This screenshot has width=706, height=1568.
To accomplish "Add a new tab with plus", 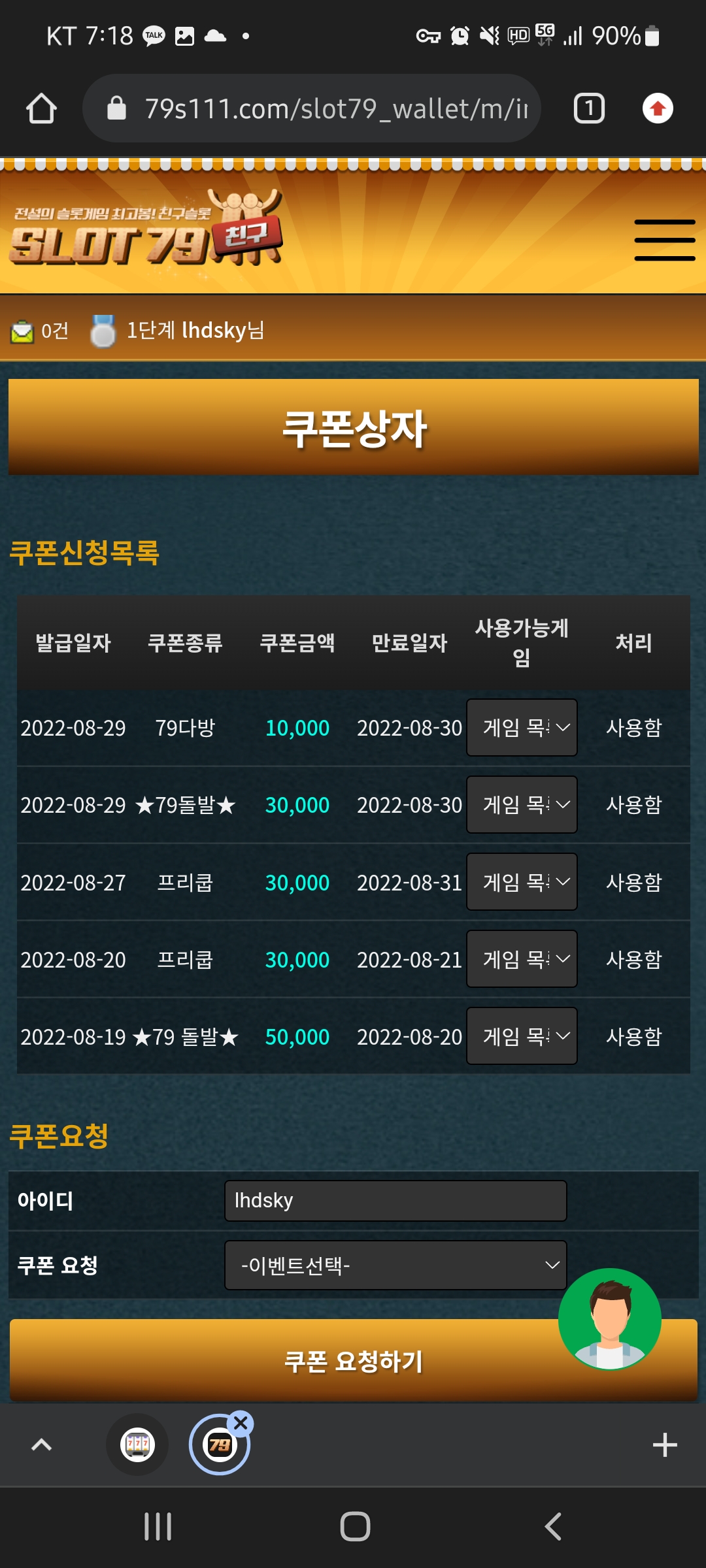I will (x=665, y=1445).
